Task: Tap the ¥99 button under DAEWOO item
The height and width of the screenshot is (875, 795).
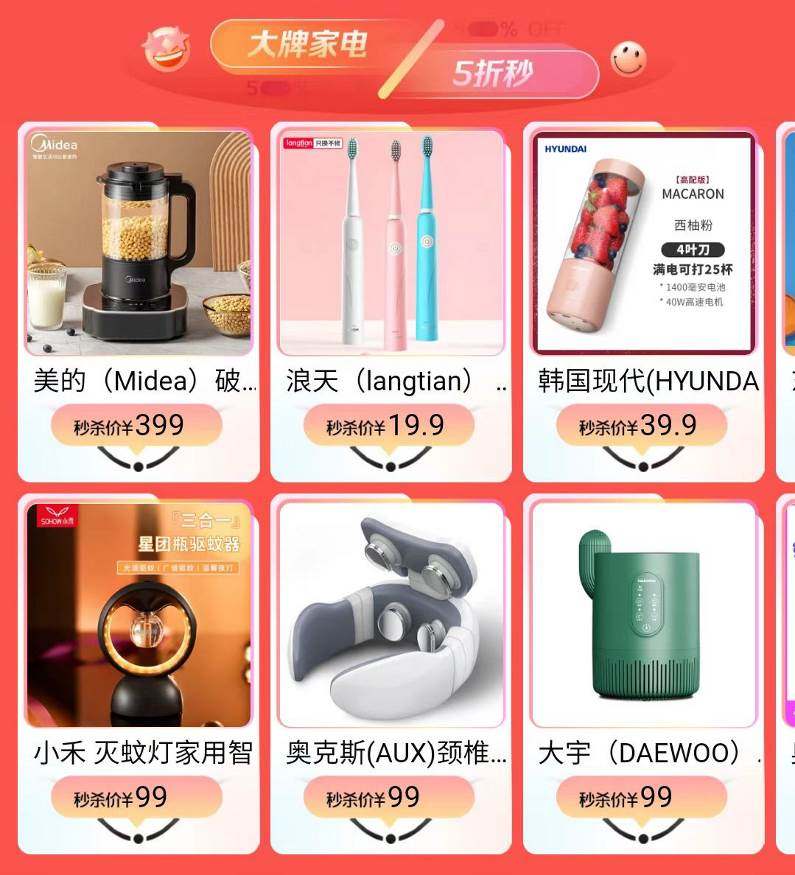Action: click(x=641, y=798)
